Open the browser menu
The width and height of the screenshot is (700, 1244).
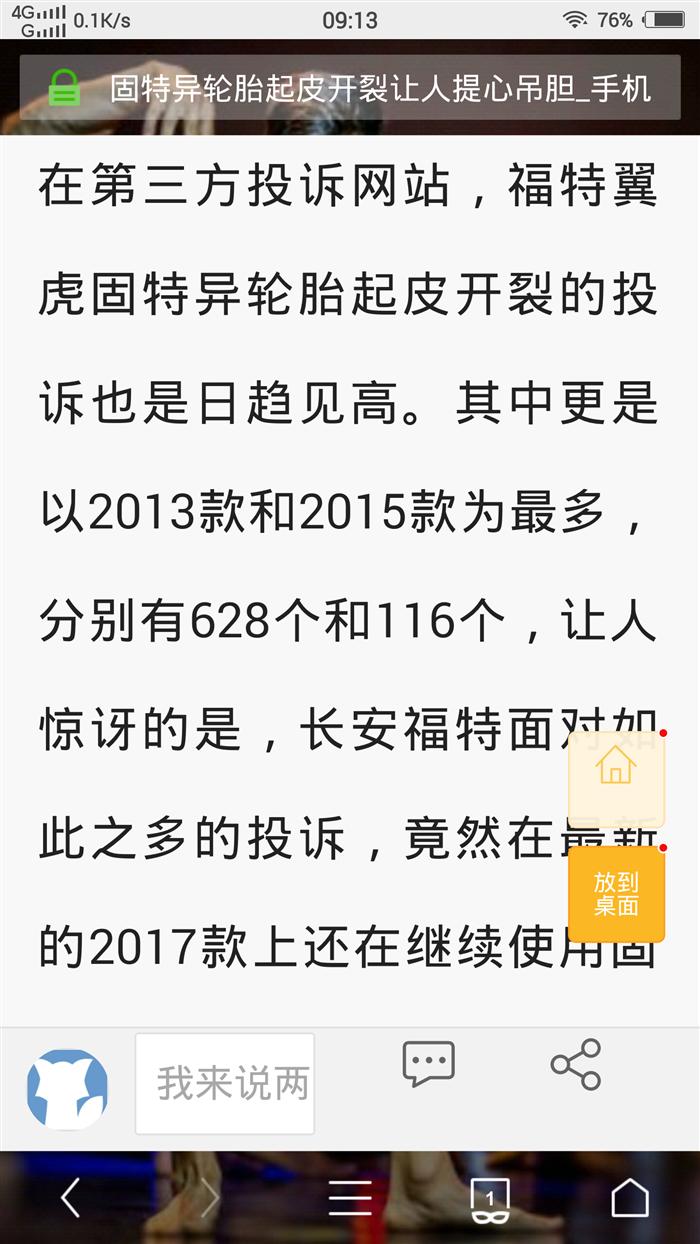click(350, 1197)
